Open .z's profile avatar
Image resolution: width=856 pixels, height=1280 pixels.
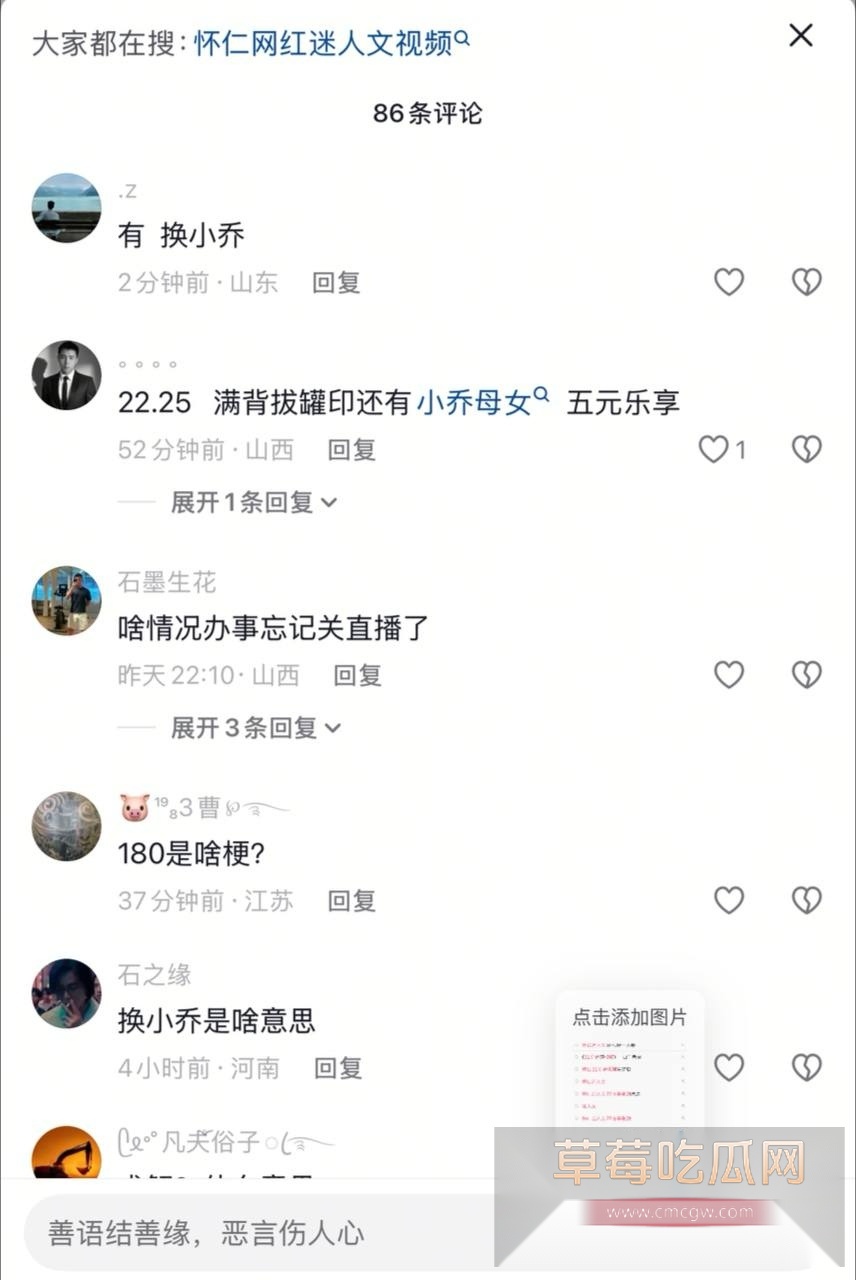point(66,207)
